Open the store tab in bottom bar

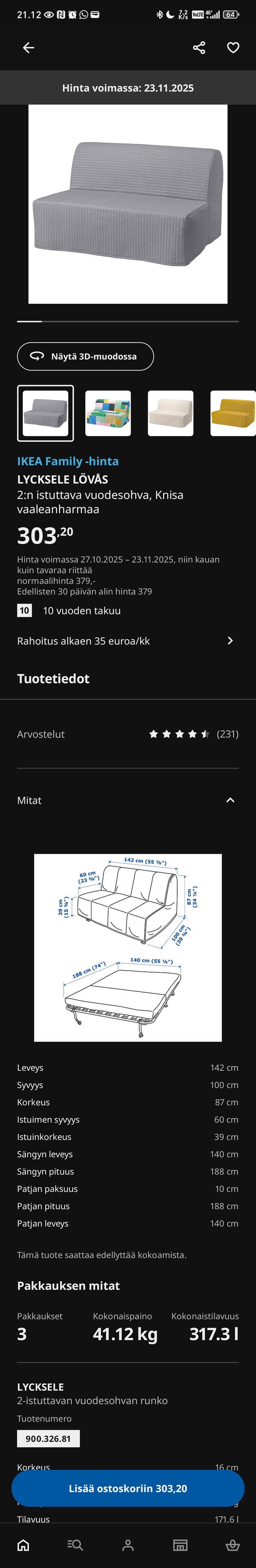point(180,1545)
